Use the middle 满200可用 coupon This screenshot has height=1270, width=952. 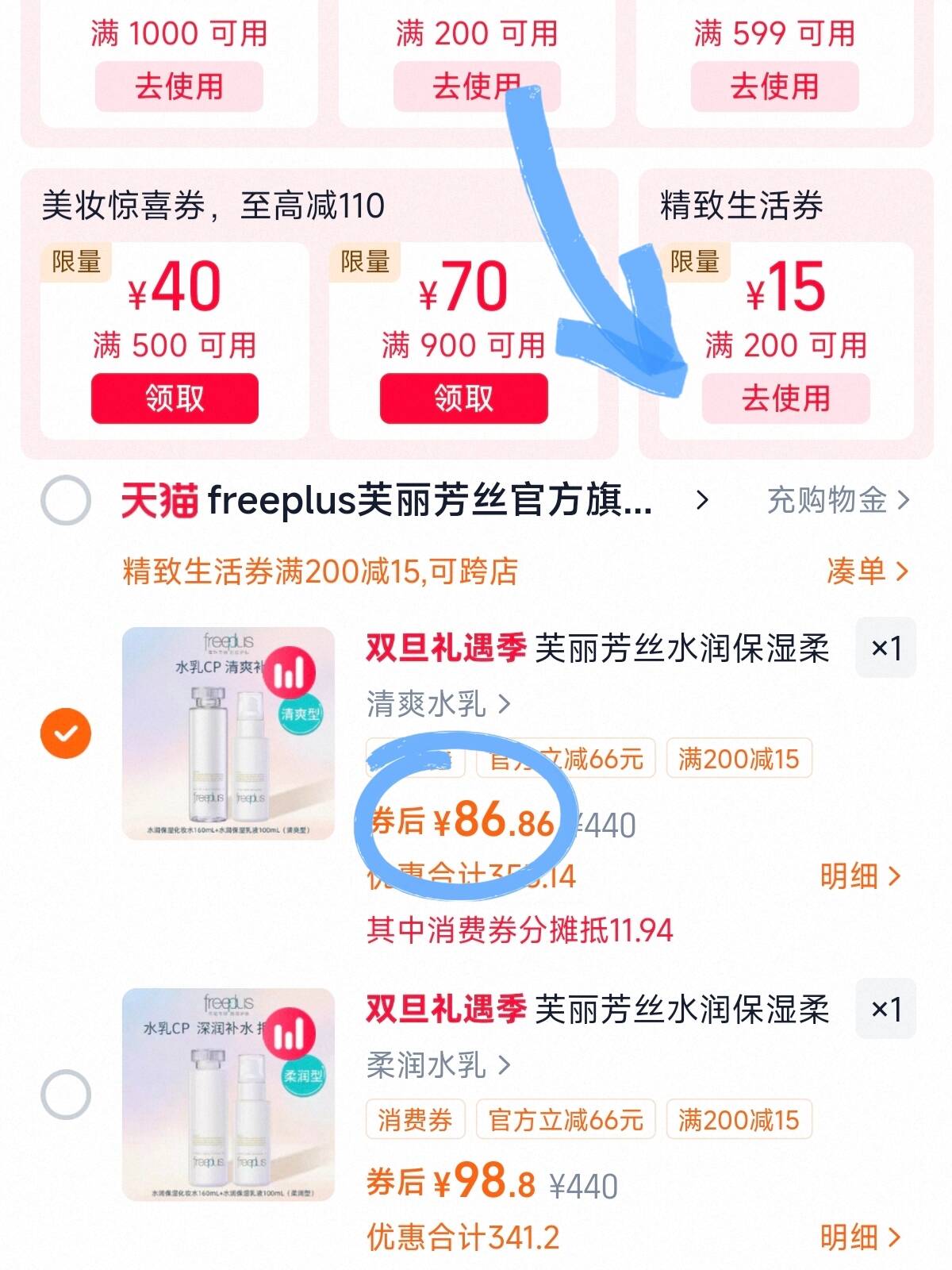[x=476, y=86]
